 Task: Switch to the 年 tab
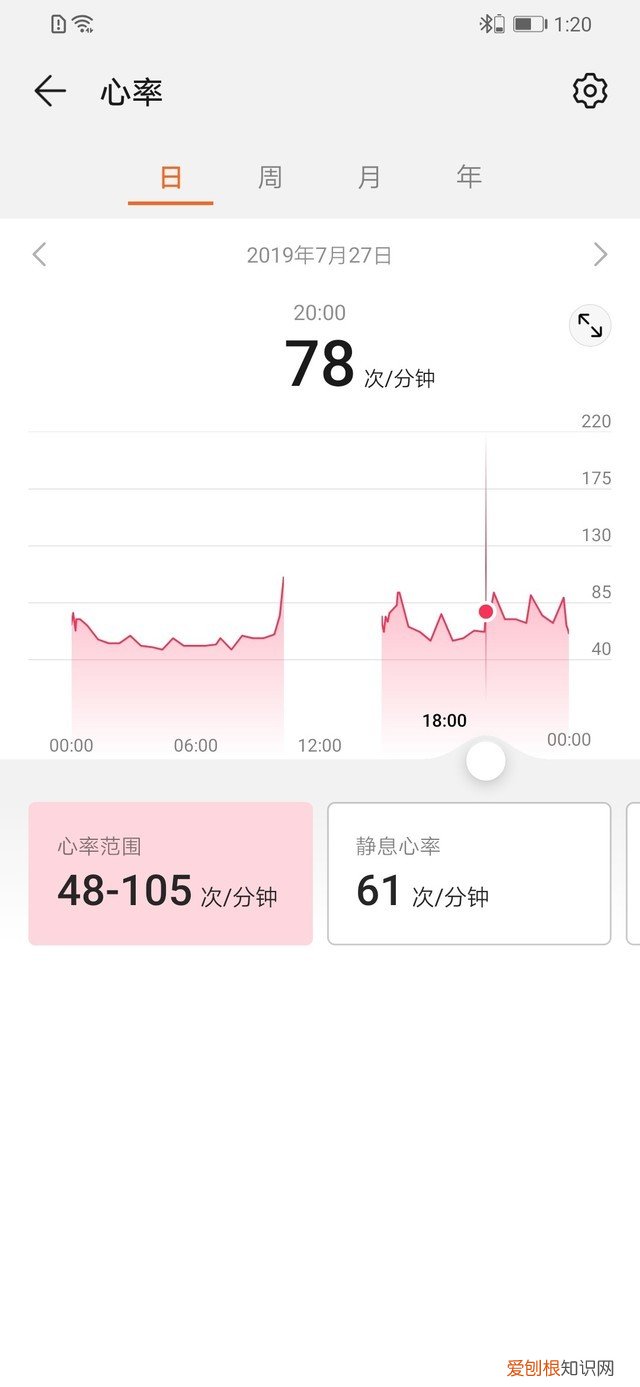[x=468, y=178]
